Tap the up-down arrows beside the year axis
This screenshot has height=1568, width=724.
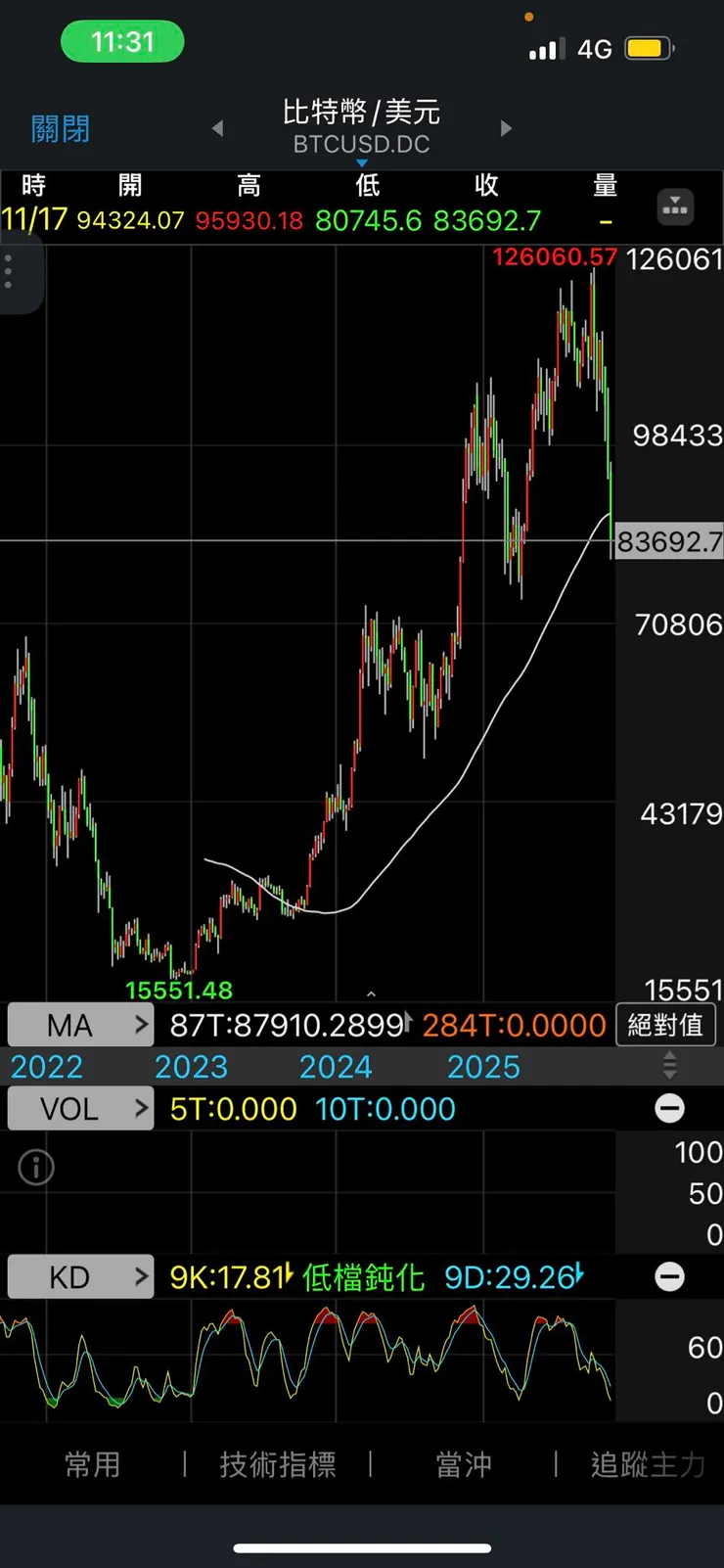[x=669, y=1065]
